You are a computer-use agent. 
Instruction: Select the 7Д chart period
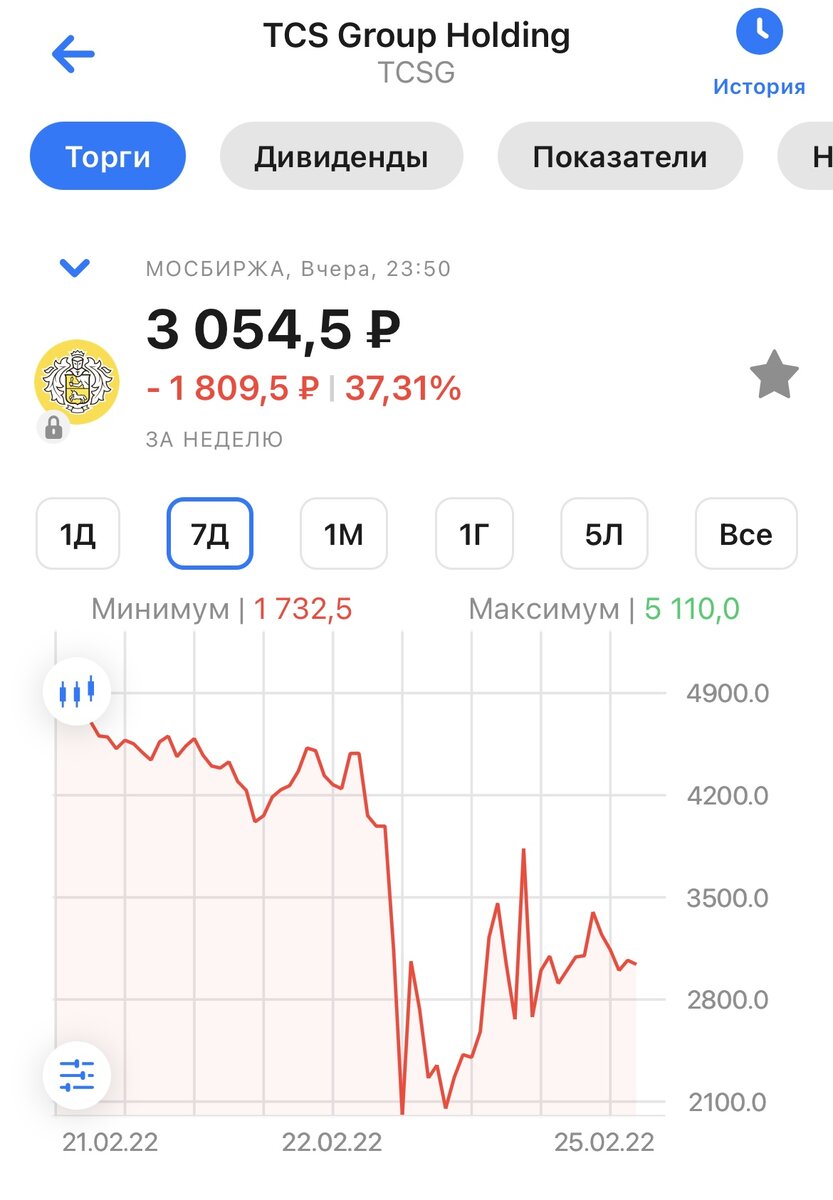(x=209, y=534)
